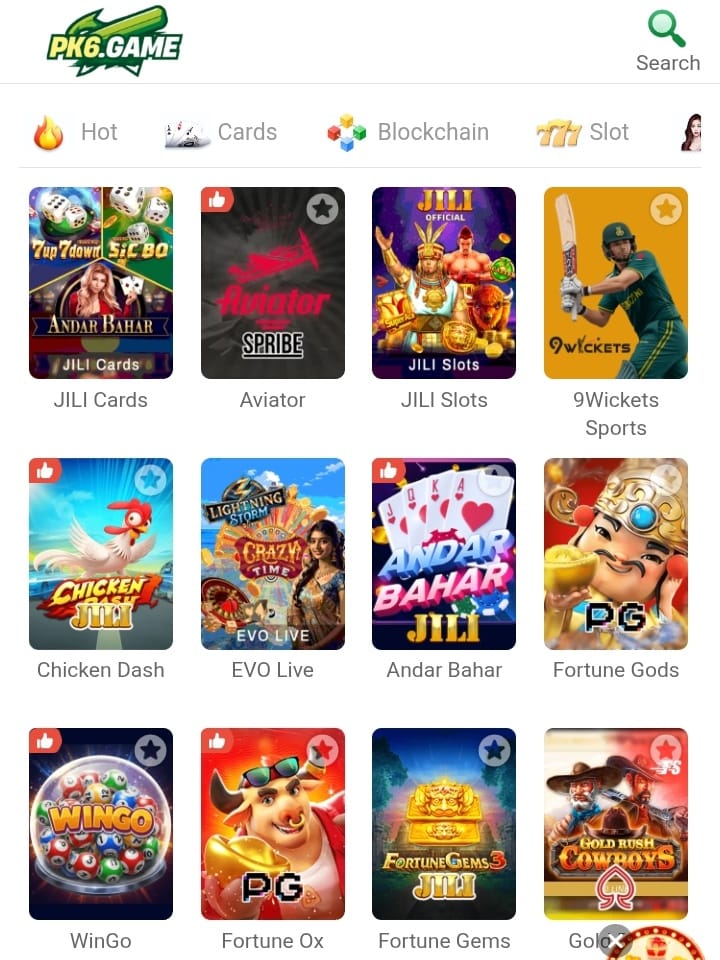Open the Fortune Ox game
This screenshot has width=720, height=960.
coord(272,830)
